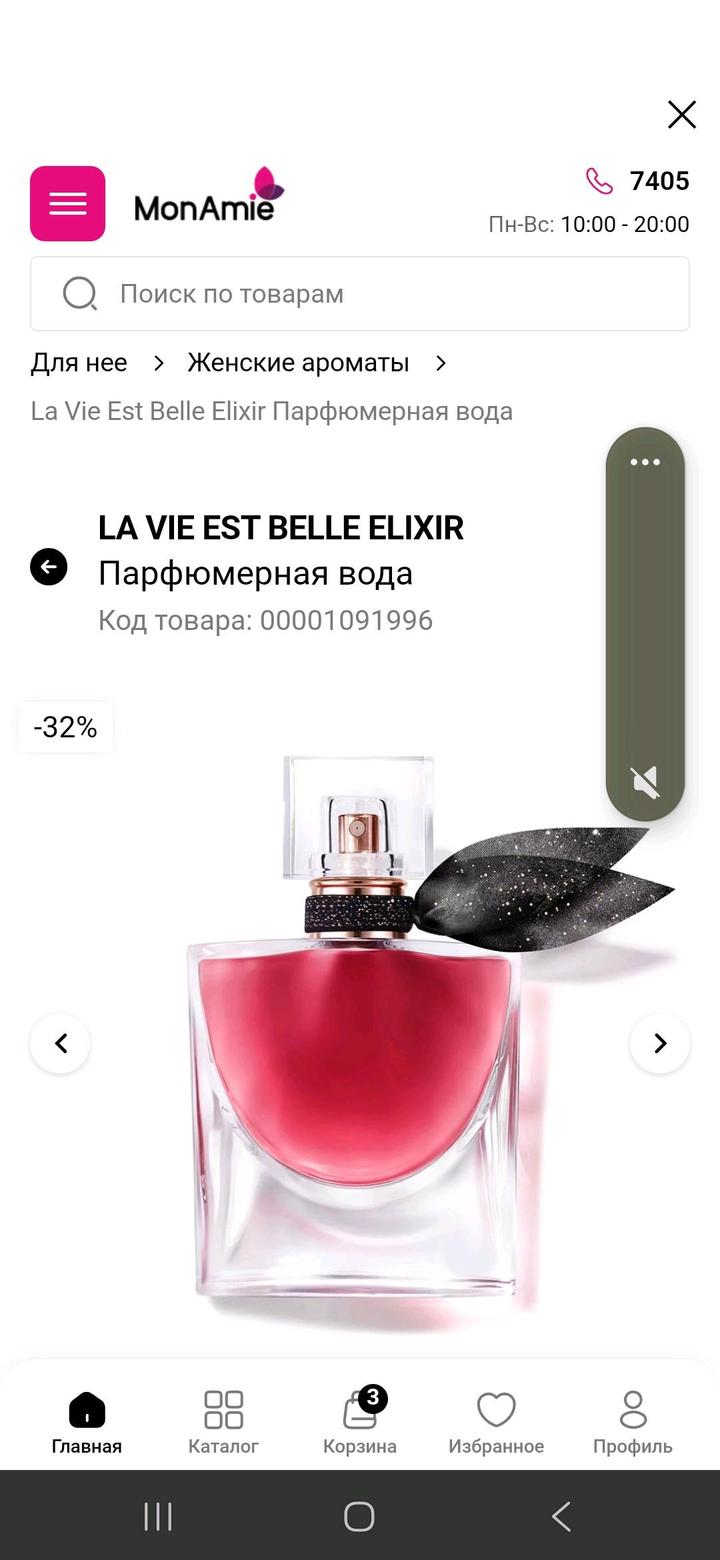Open the Каталог tab
This screenshot has height=1560, width=720.
pyautogui.click(x=224, y=1422)
